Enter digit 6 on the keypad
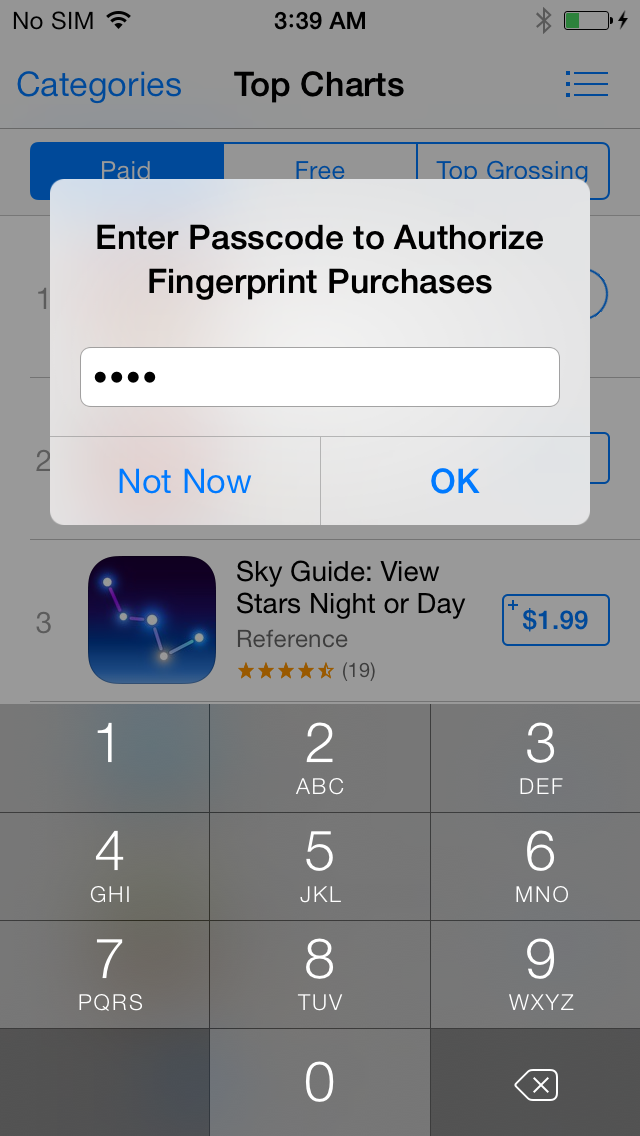 tap(540, 866)
